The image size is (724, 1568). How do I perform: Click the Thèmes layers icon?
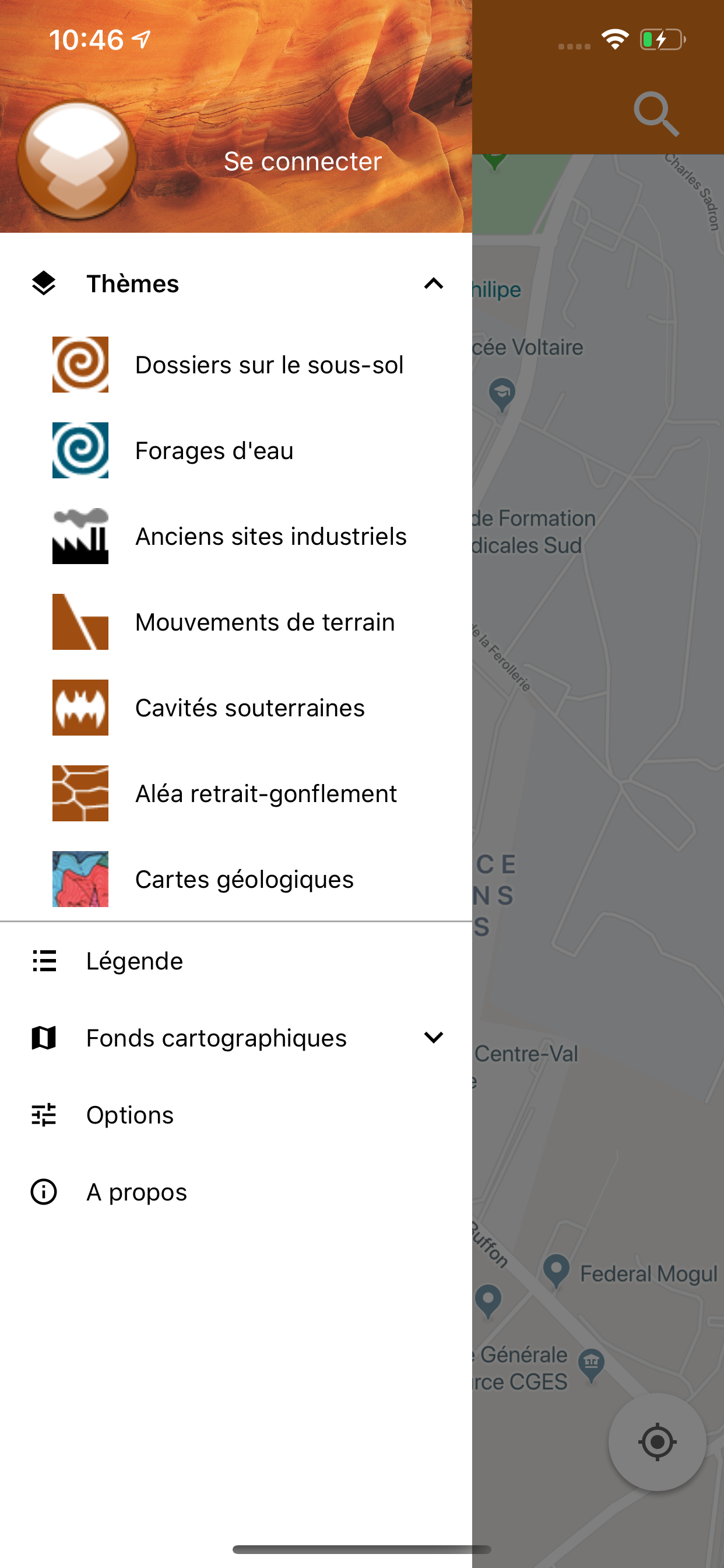[43, 283]
